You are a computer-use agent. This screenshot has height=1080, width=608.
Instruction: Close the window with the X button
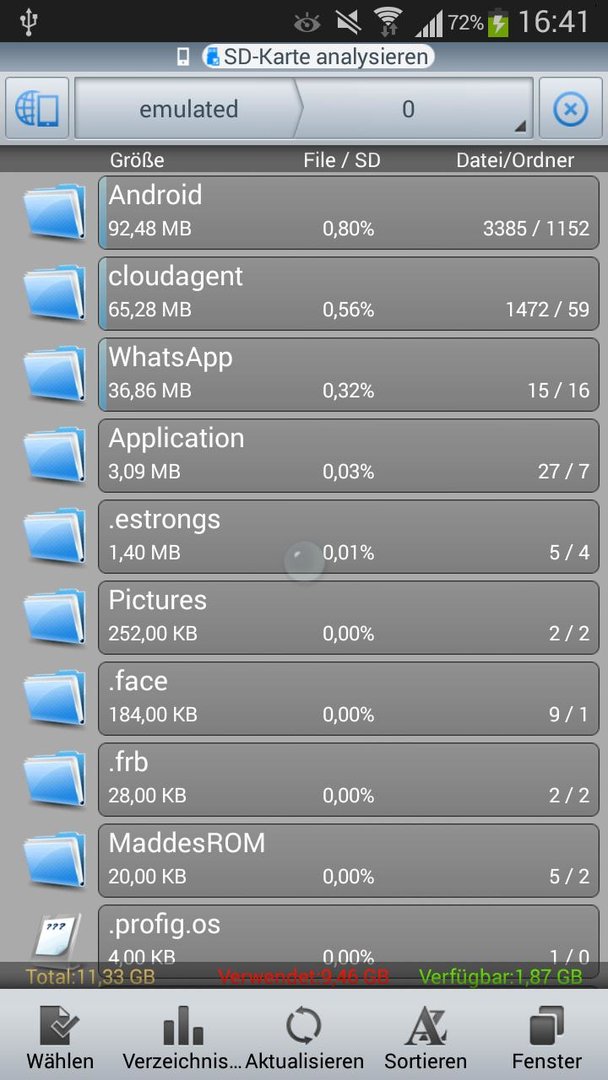[x=571, y=108]
